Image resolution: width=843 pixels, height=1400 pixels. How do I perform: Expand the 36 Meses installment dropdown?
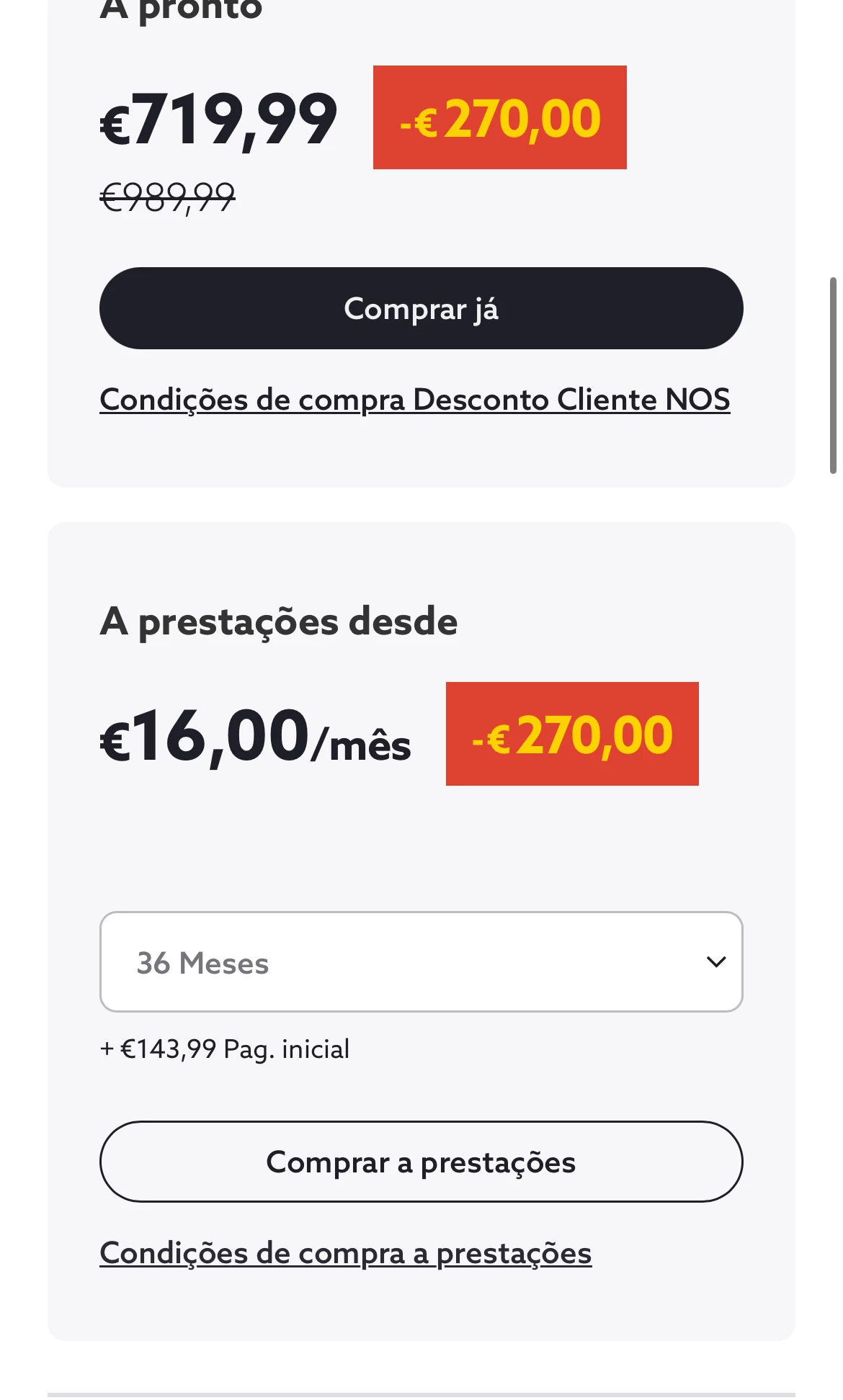(x=421, y=962)
